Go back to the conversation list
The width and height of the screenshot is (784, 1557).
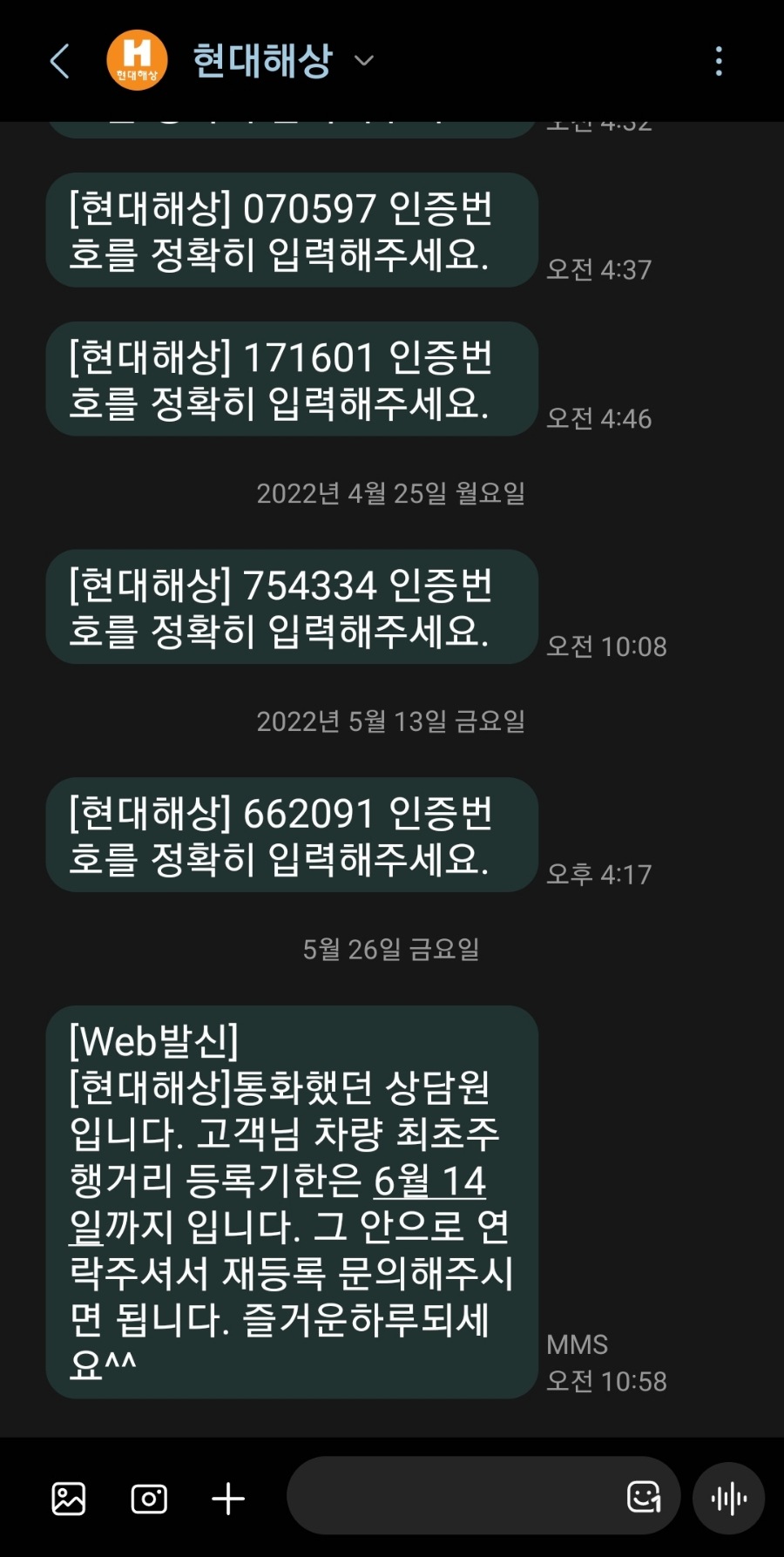(x=59, y=61)
